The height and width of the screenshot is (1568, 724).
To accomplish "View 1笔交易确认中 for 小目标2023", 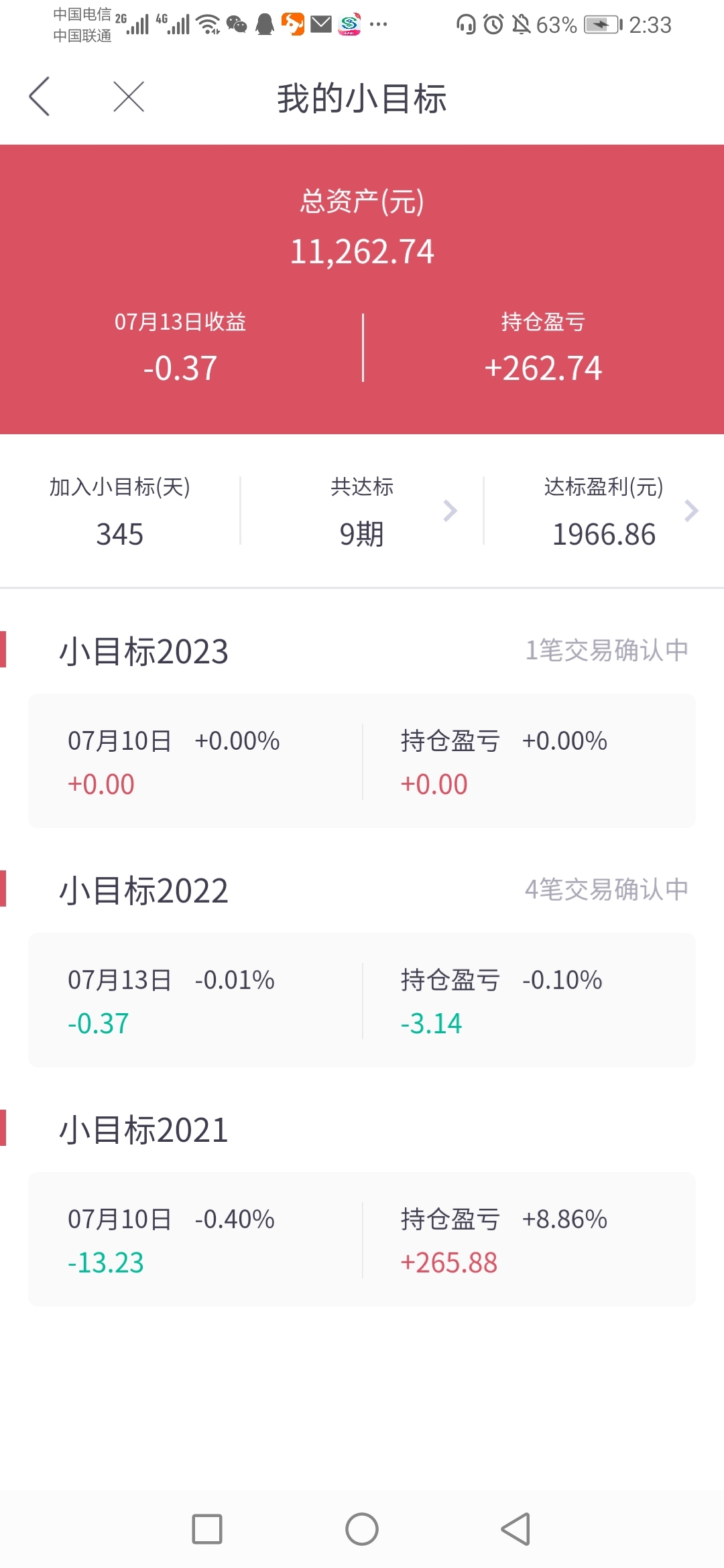I will tap(607, 650).
